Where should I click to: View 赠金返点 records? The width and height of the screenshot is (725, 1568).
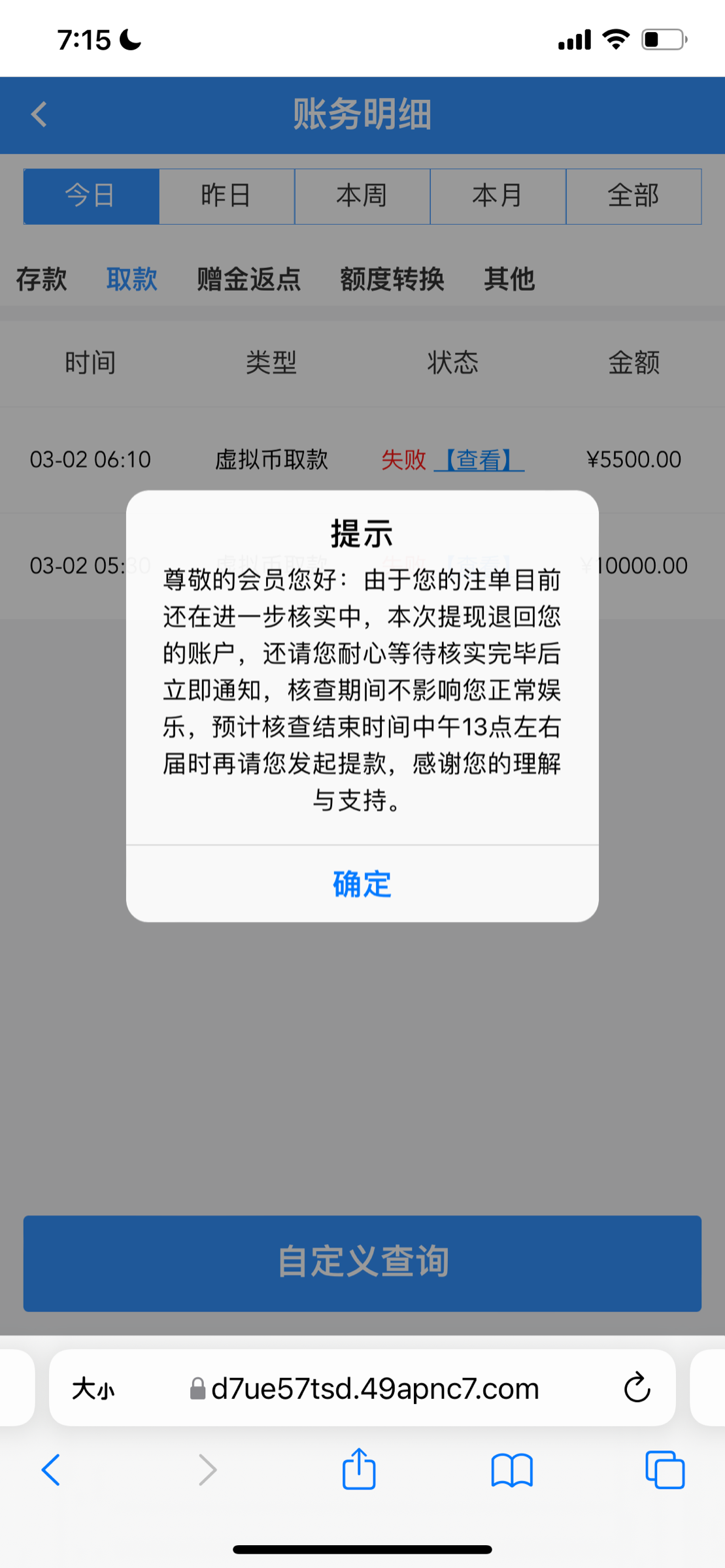coord(248,279)
